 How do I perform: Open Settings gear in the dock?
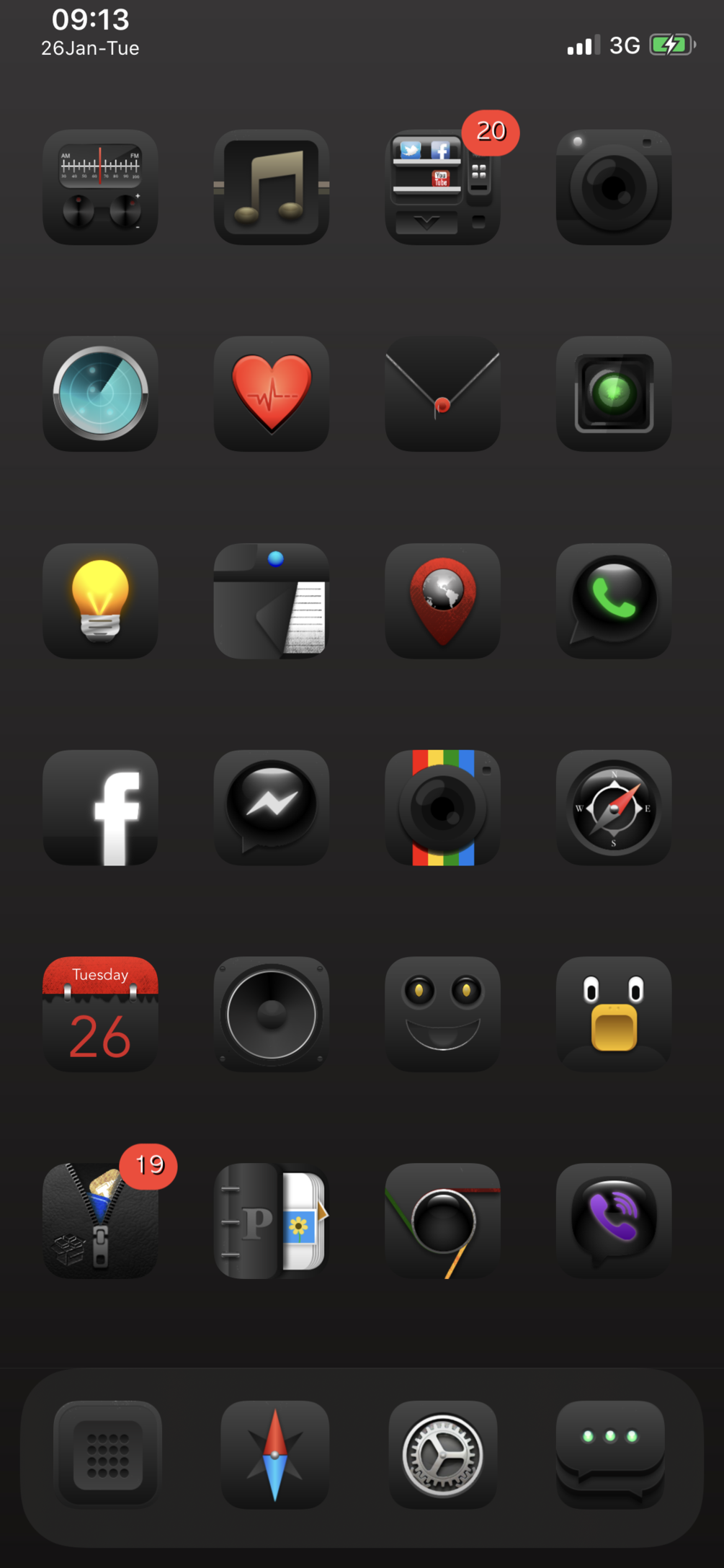click(442, 1454)
